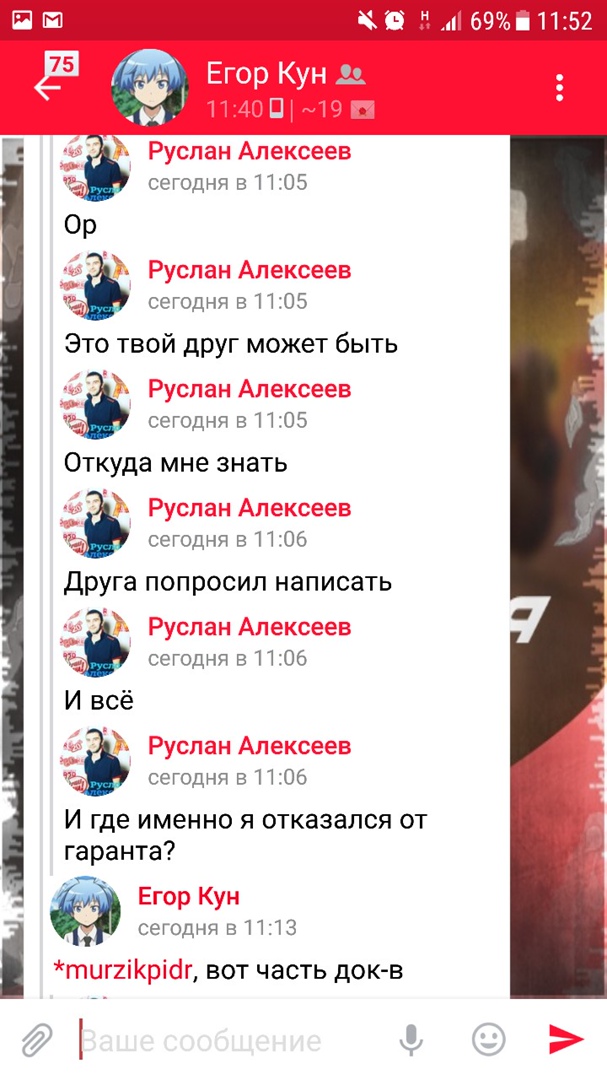Open the emoji picker

point(488,1041)
